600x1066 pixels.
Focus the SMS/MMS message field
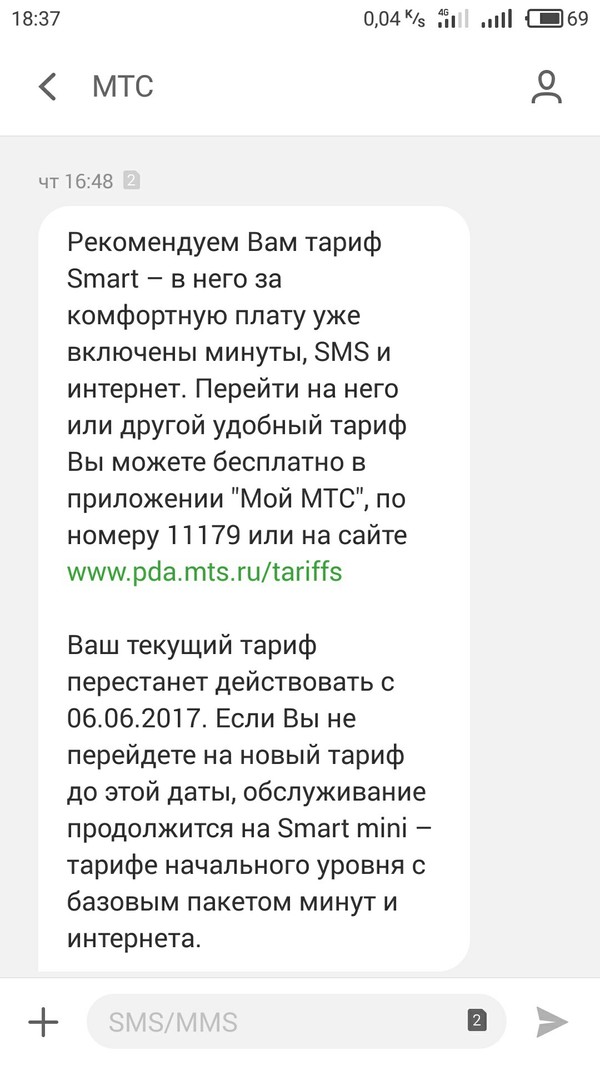pyautogui.click(x=270, y=1022)
